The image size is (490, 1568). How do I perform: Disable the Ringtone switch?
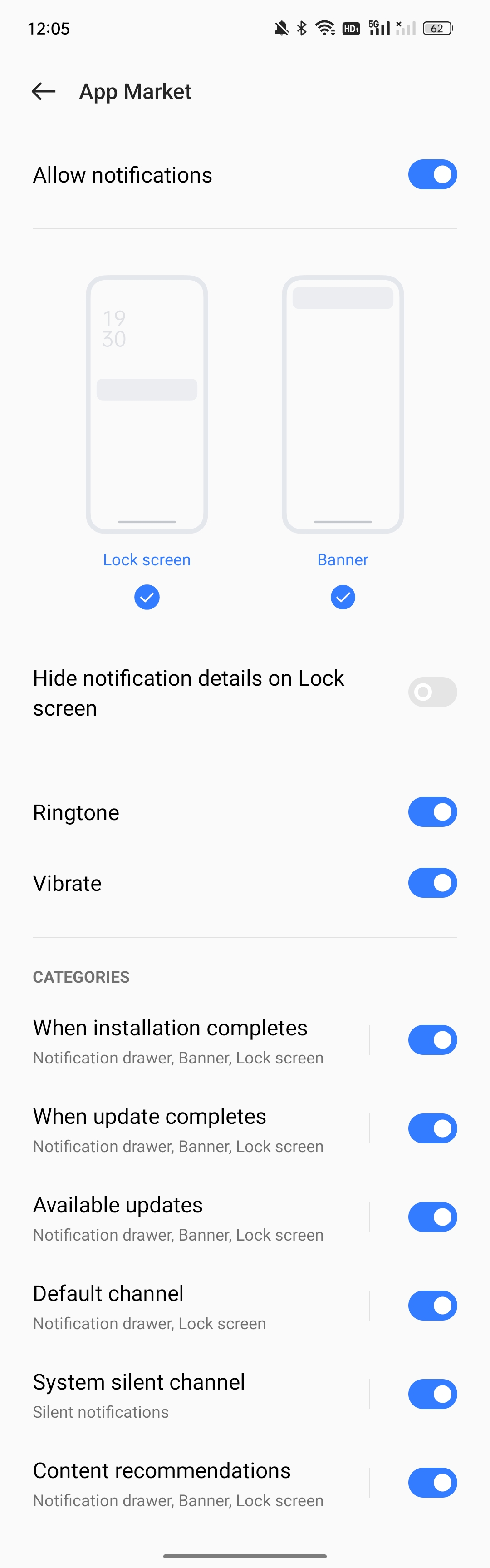point(432,812)
